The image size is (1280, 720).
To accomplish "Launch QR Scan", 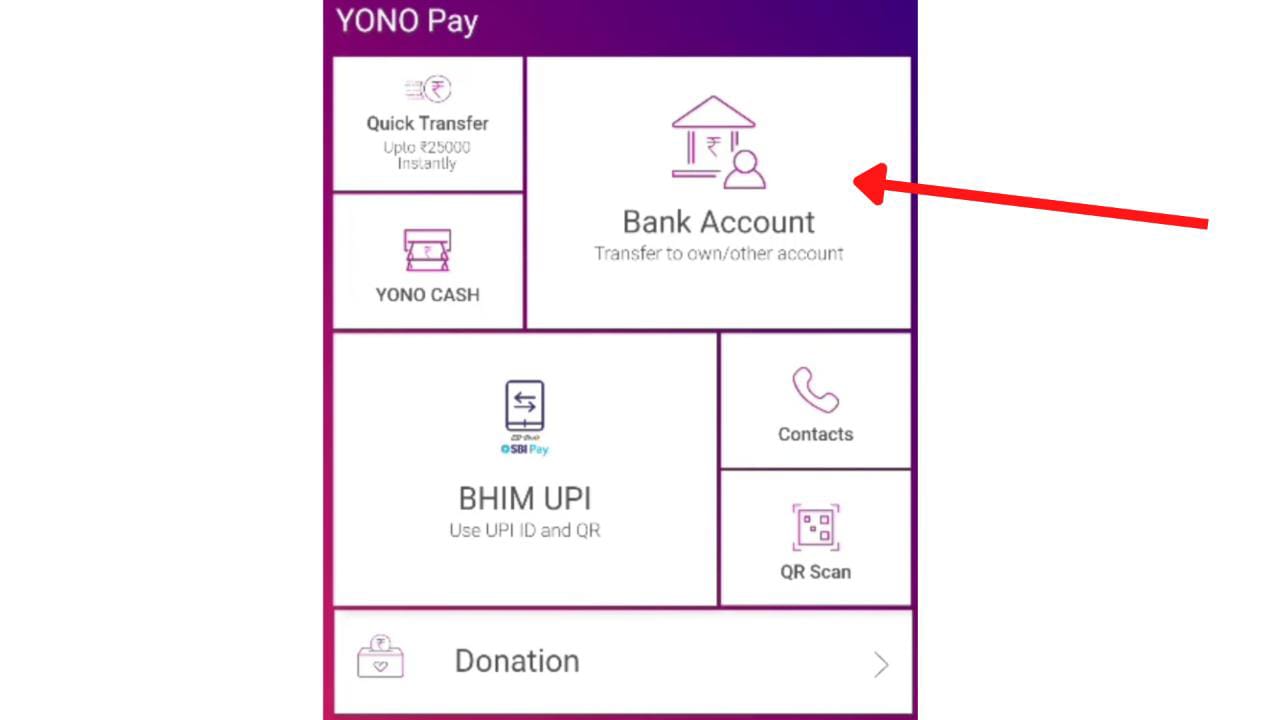I will tap(815, 539).
